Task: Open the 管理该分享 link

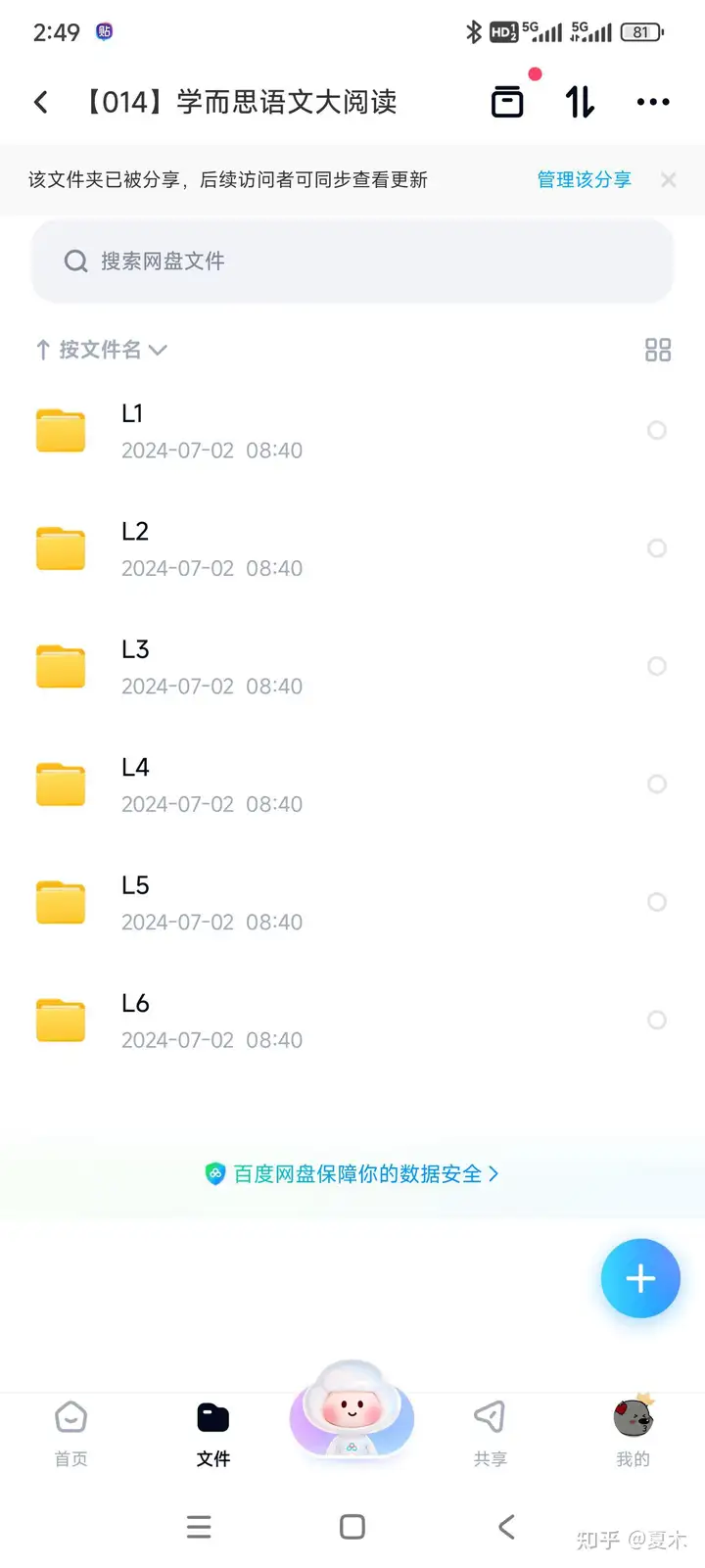Action: [584, 179]
